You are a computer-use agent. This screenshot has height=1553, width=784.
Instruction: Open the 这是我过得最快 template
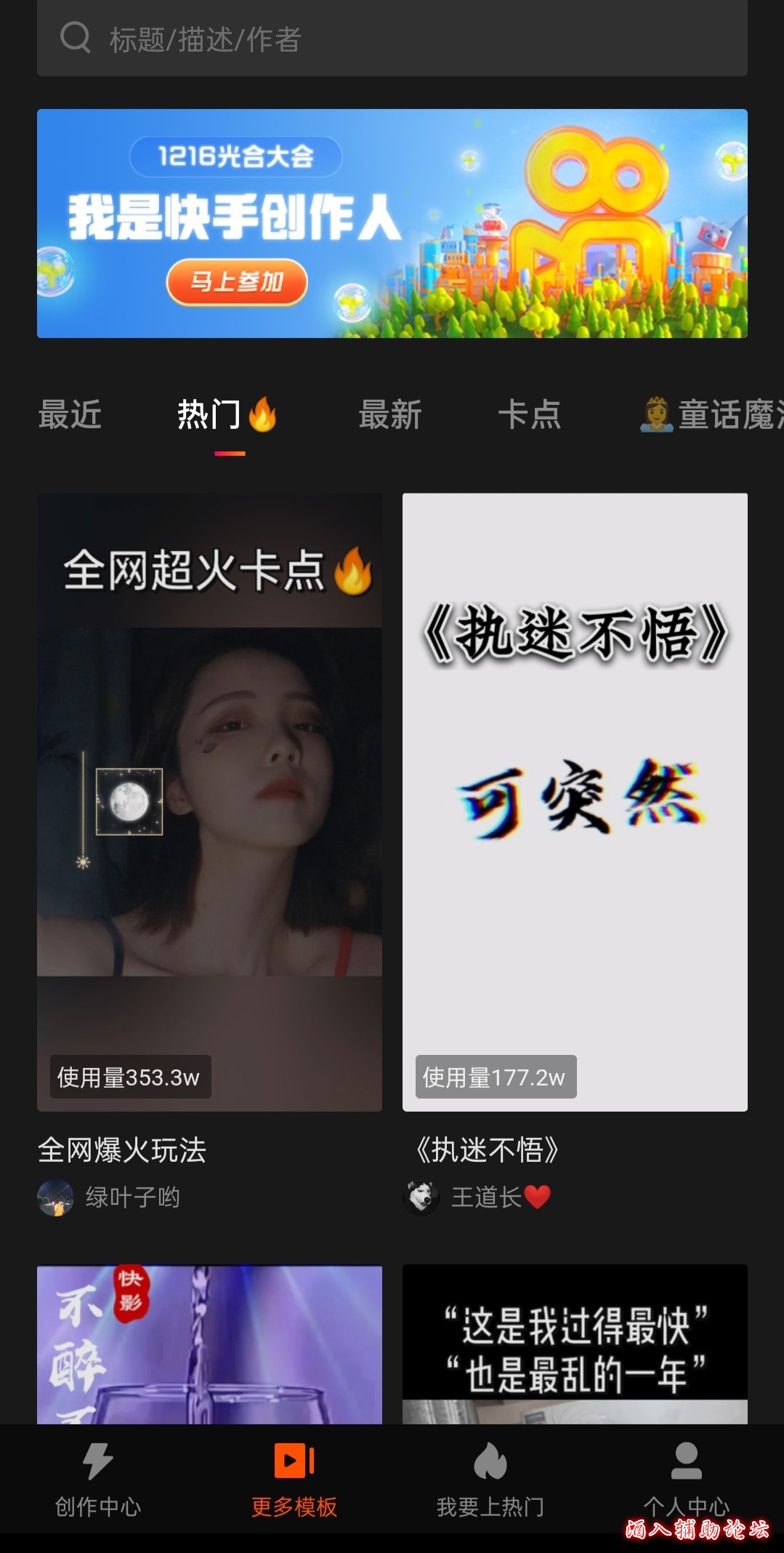[575, 1344]
